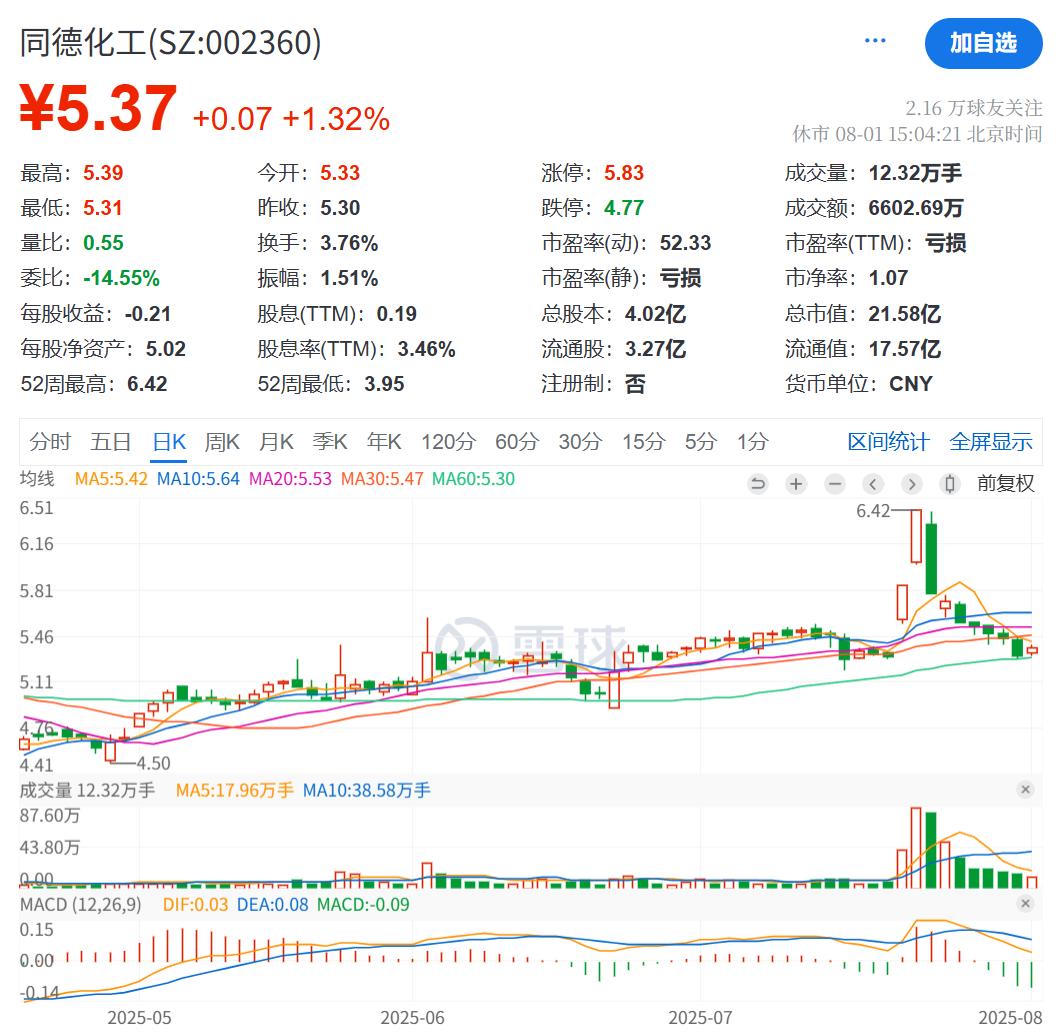Show the 1分 minute chart
This screenshot has height=1035, width=1057.
pos(753,442)
